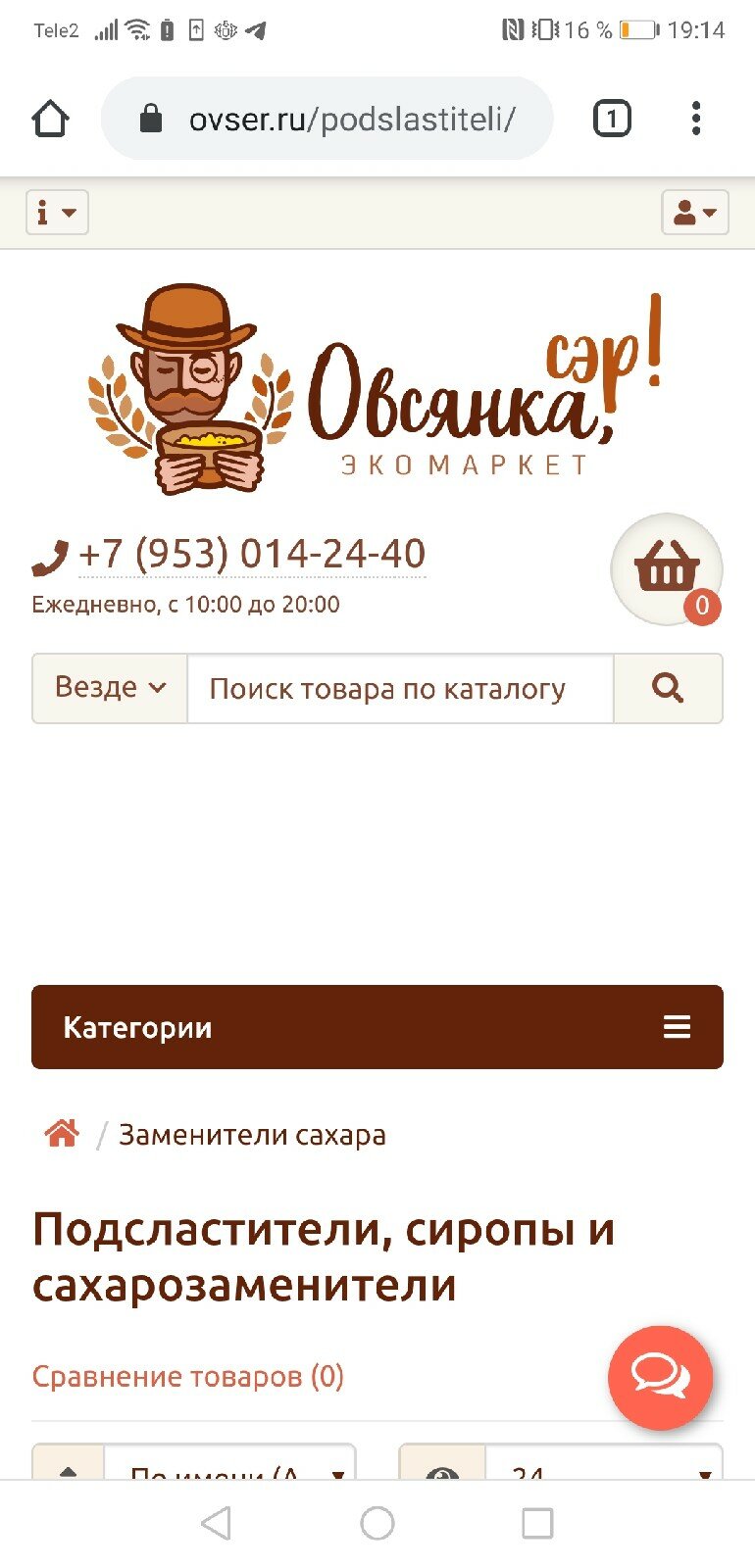Screen dimensions: 755x1568
Task: Expand the Категории menu
Action: pos(377,1027)
